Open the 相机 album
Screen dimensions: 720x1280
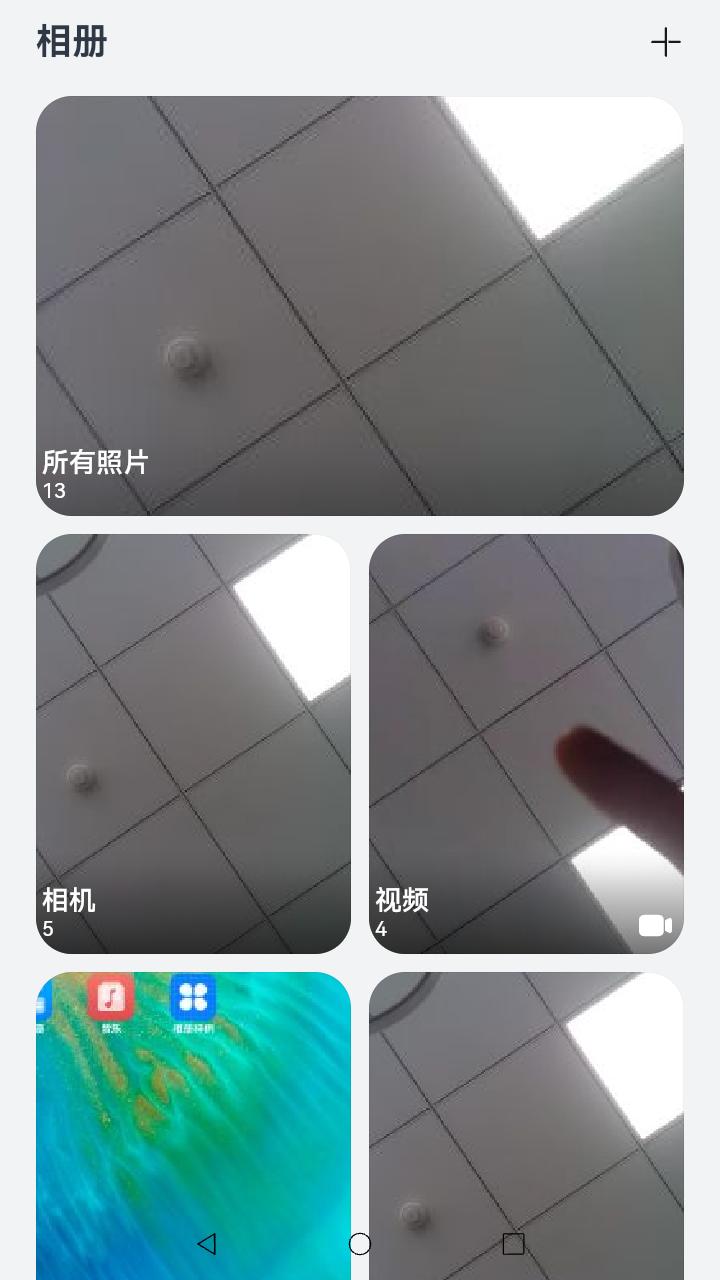pyautogui.click(x=193, y=743)
